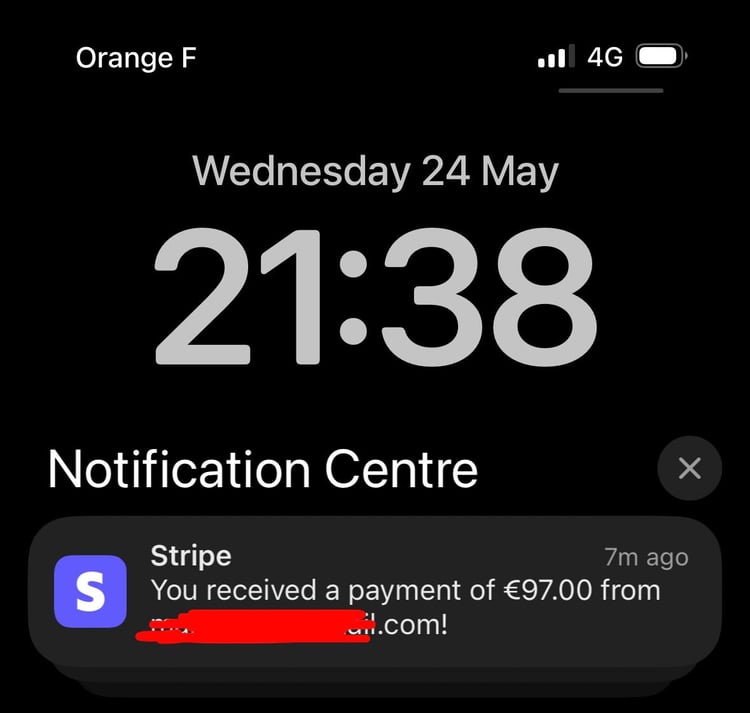Viewport: 750px width, 713px height.
Task: Clear Notification Centre with the X button
Action: coord(689,468)
